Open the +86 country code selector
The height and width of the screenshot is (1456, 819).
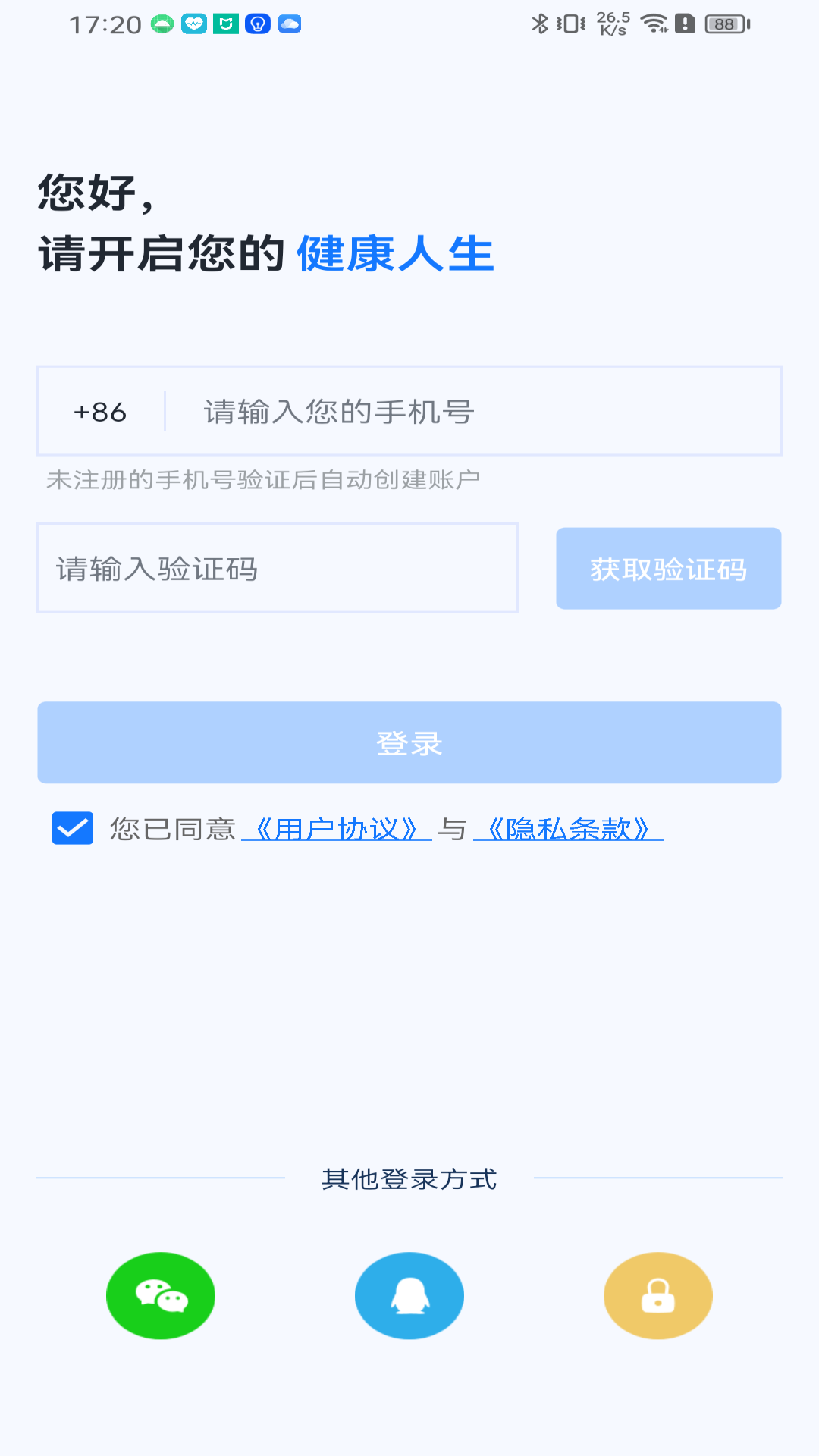(99, 412)
